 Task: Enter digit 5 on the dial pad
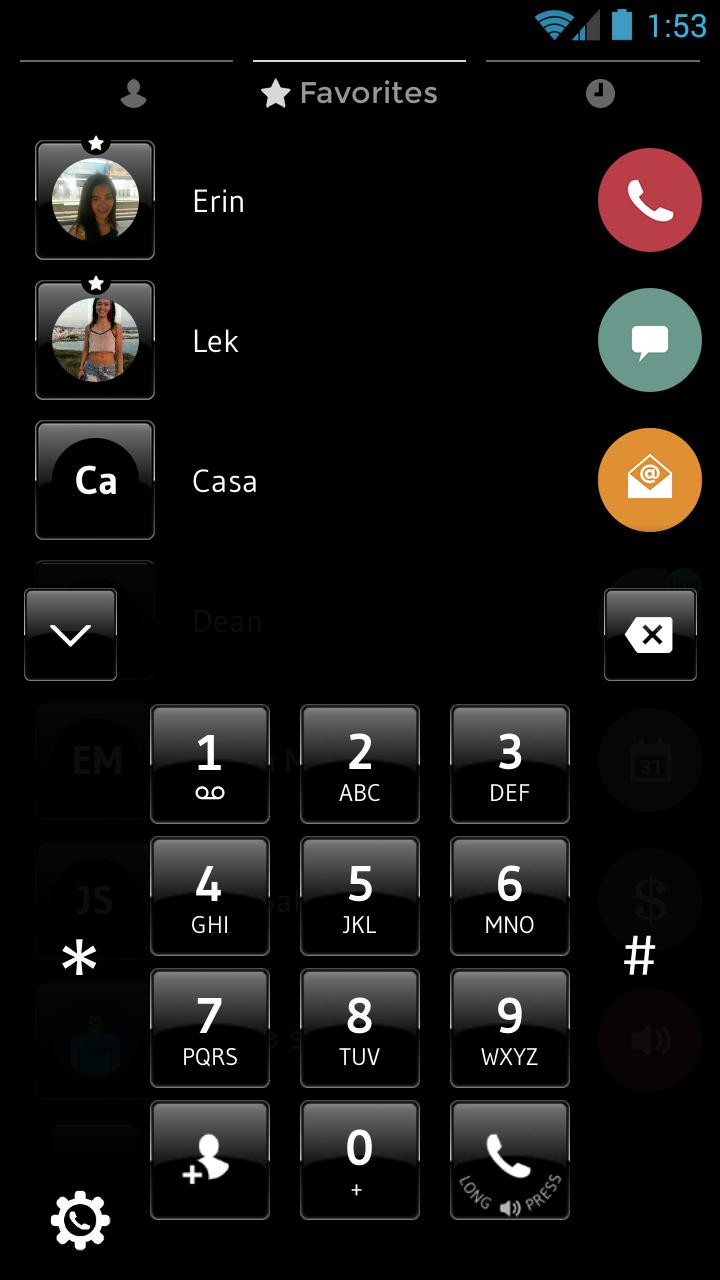tap(359, 896)
